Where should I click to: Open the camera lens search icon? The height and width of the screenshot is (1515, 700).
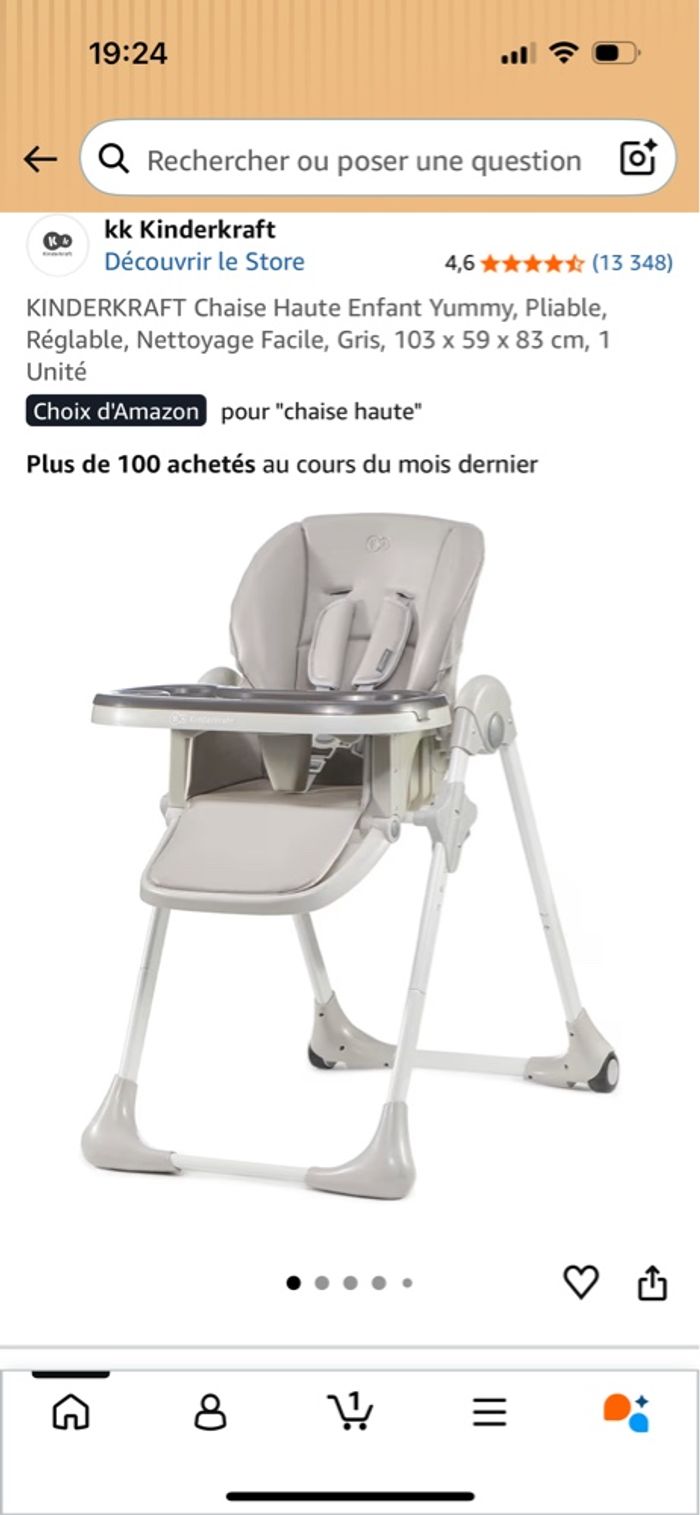point(637,159)
